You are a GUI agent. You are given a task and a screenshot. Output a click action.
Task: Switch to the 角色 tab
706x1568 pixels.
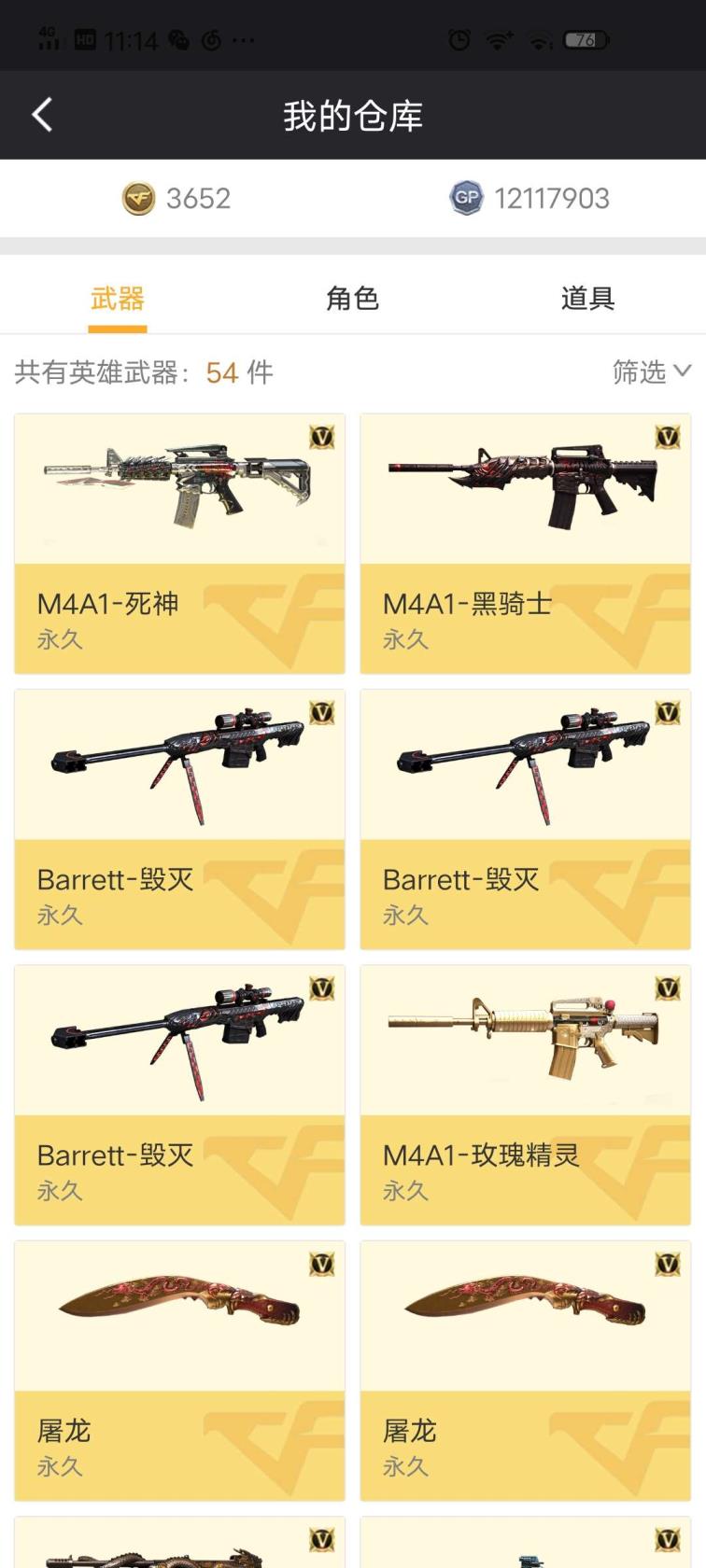[352, 299]
